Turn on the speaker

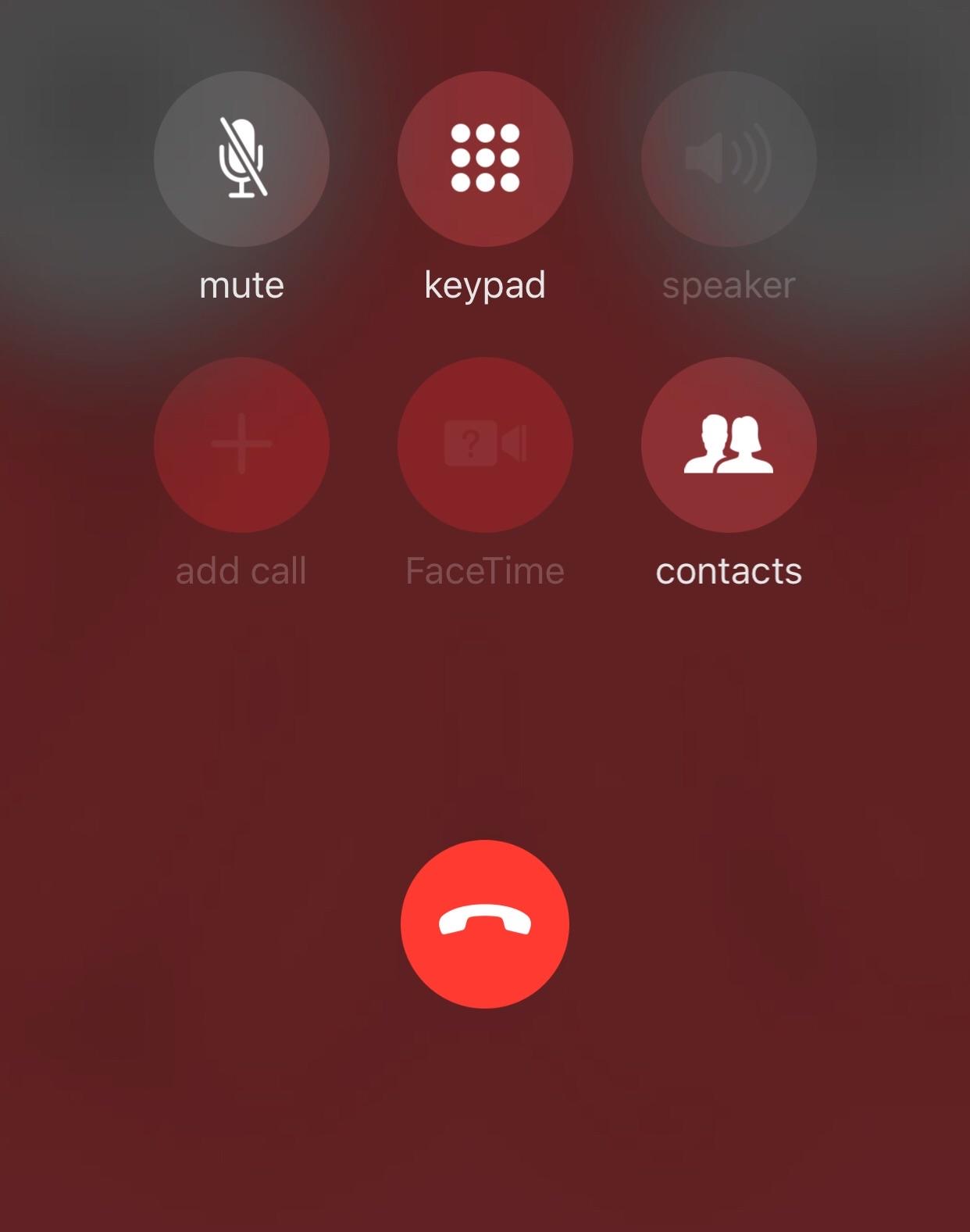tap(729, 159)
